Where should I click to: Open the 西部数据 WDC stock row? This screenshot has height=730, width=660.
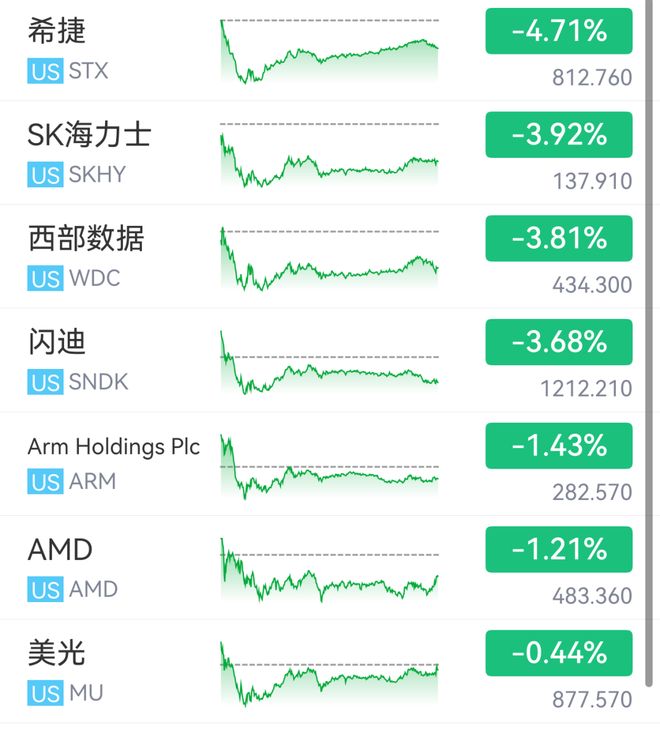[323, 256]
